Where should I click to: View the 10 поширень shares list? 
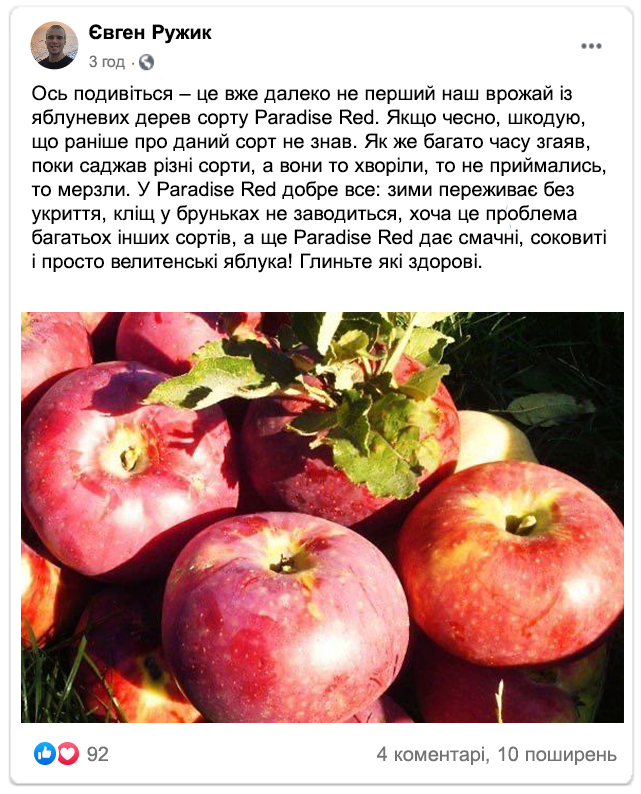coord(557,754)
